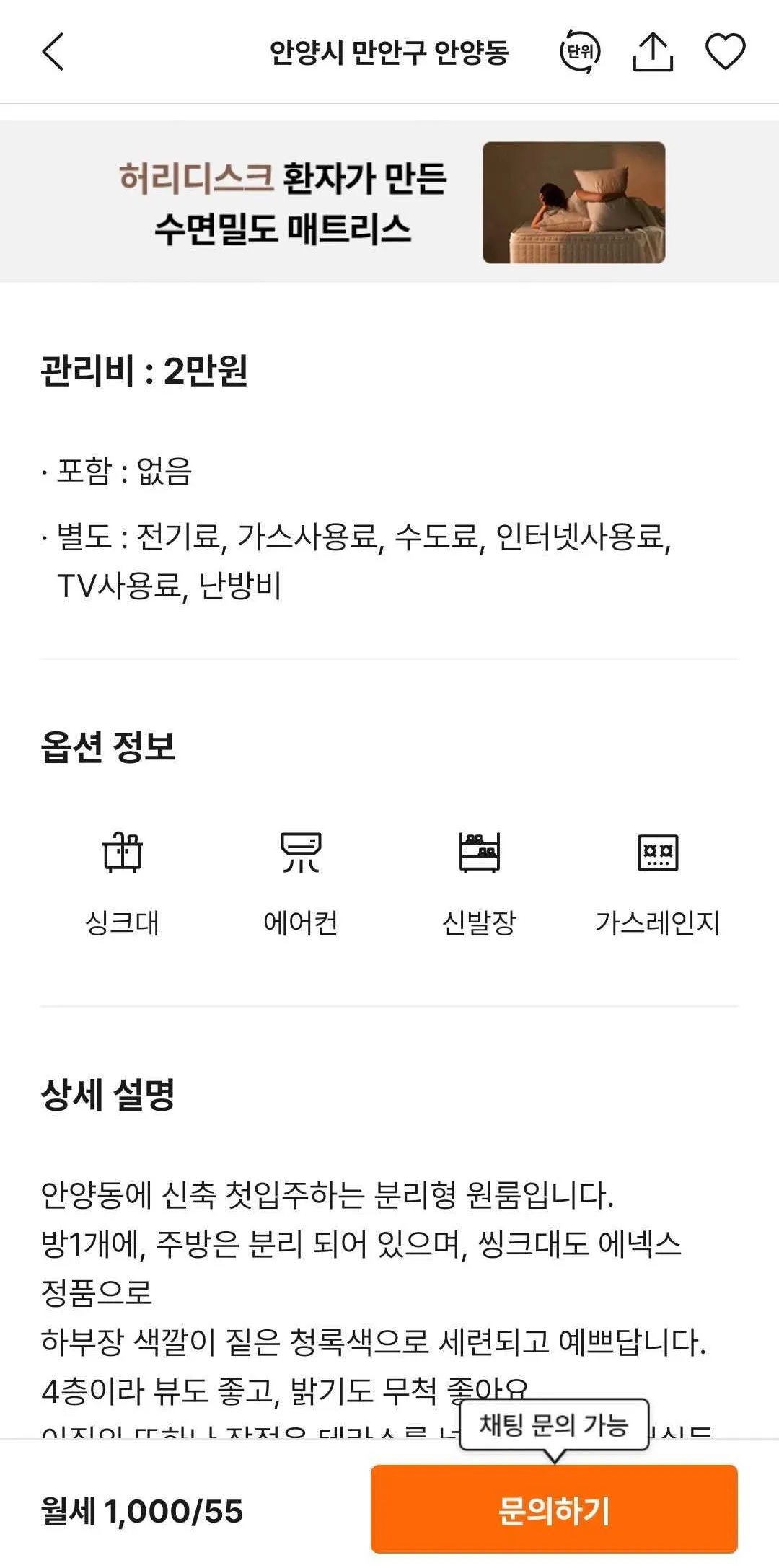The width and height of the screenshot is (779, 1568).
Task: Tap the 문의하기 inquiry button
Action: pos(554,1510)
